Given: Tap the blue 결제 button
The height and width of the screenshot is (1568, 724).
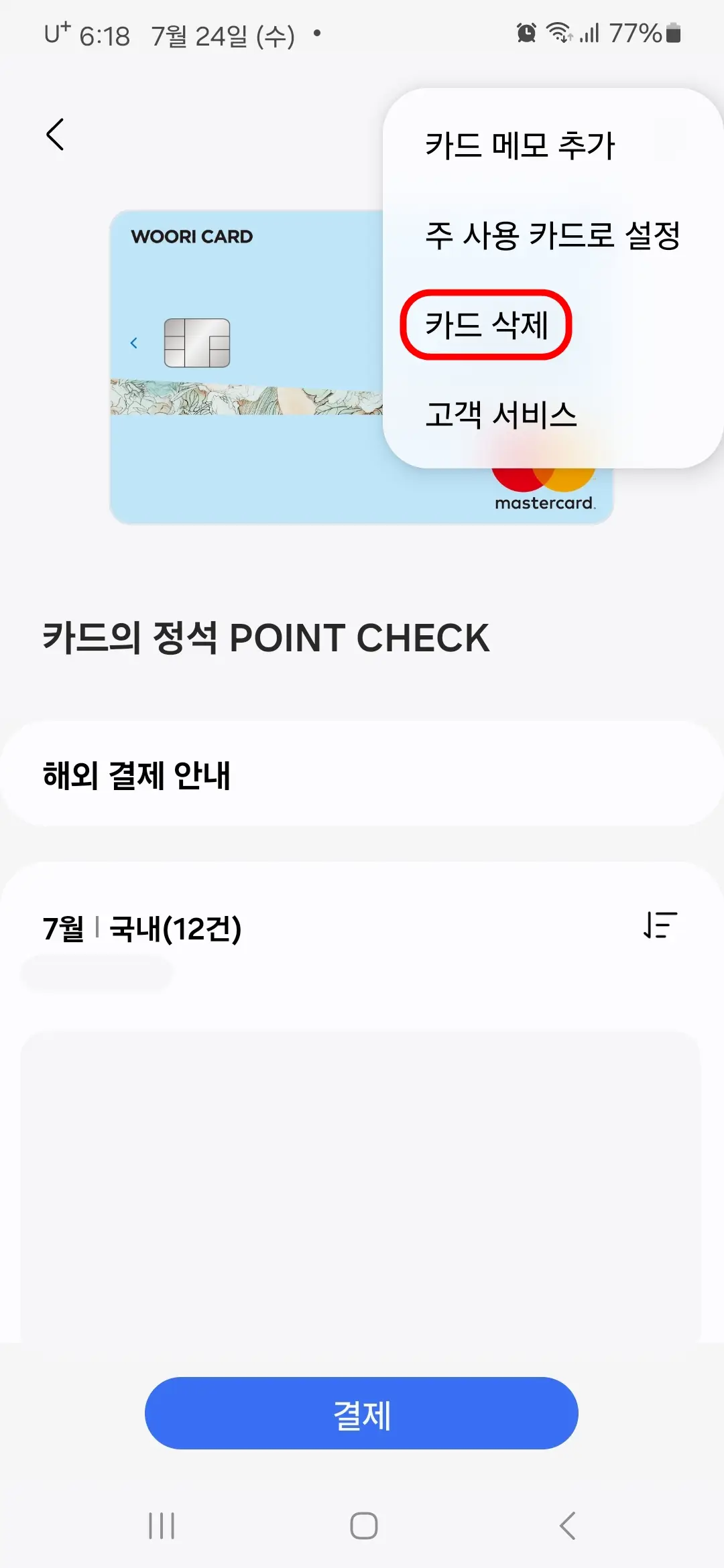Looking at the screenshot, I should pyautogui.click(x=362, y=1414).
